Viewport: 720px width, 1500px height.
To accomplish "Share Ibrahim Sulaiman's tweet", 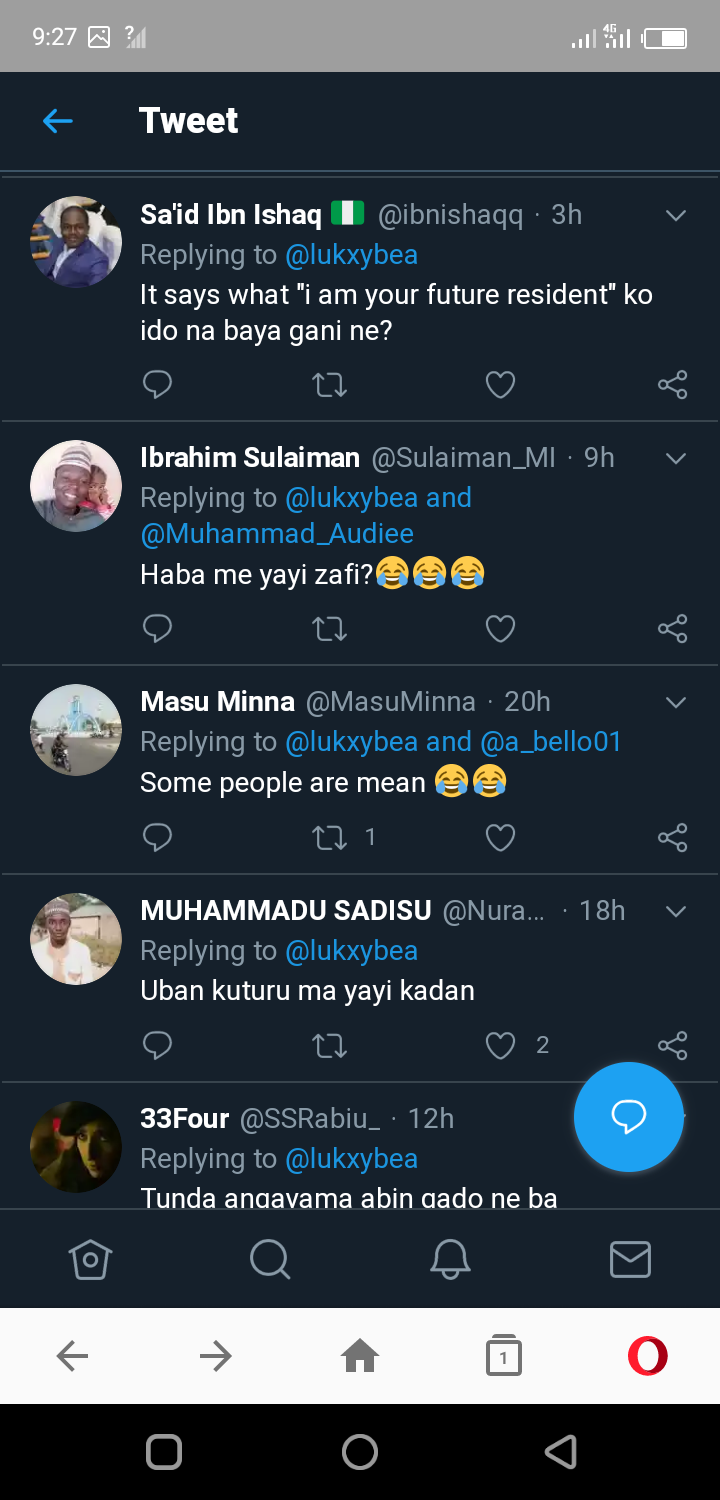I will [672, 628].
